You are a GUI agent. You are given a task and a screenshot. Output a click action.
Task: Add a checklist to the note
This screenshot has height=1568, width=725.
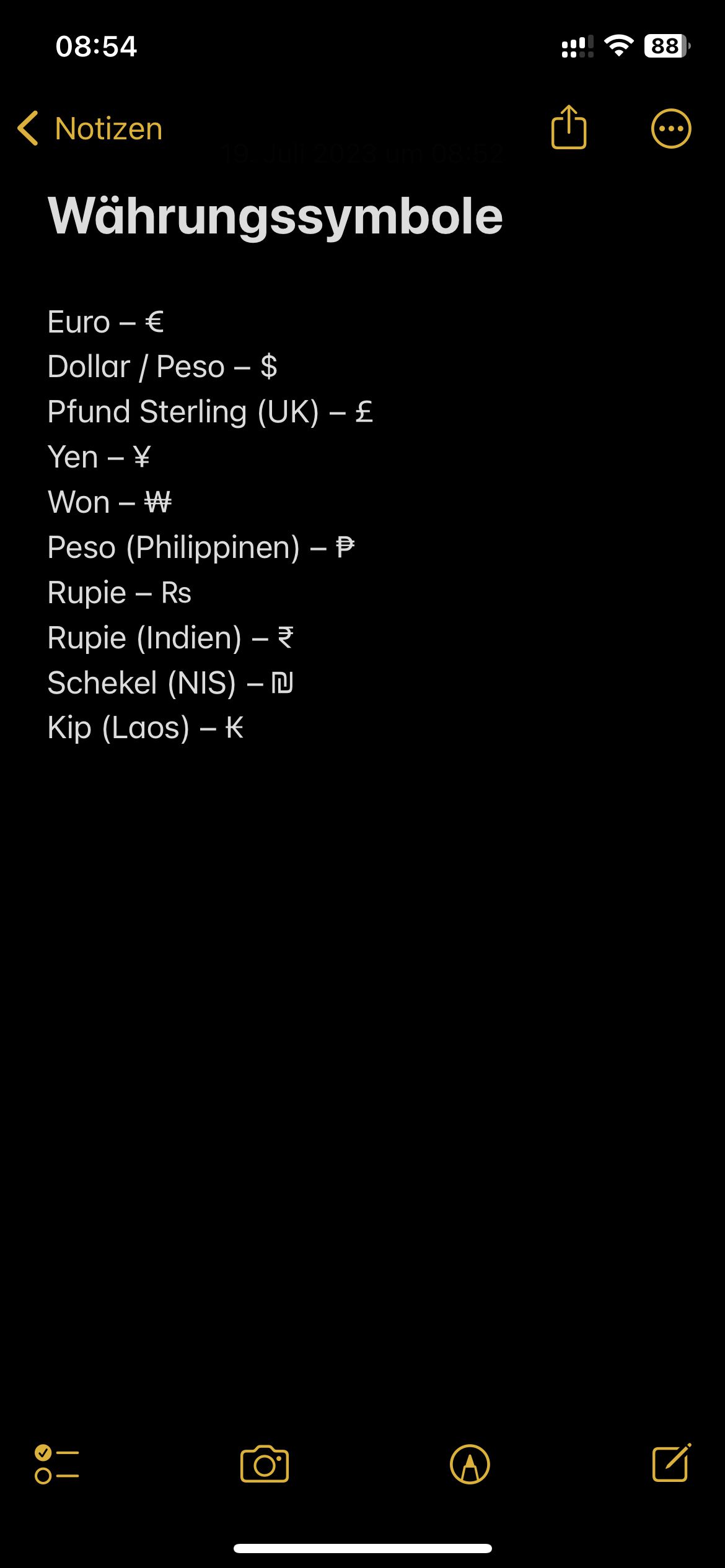click(56, 1465)
